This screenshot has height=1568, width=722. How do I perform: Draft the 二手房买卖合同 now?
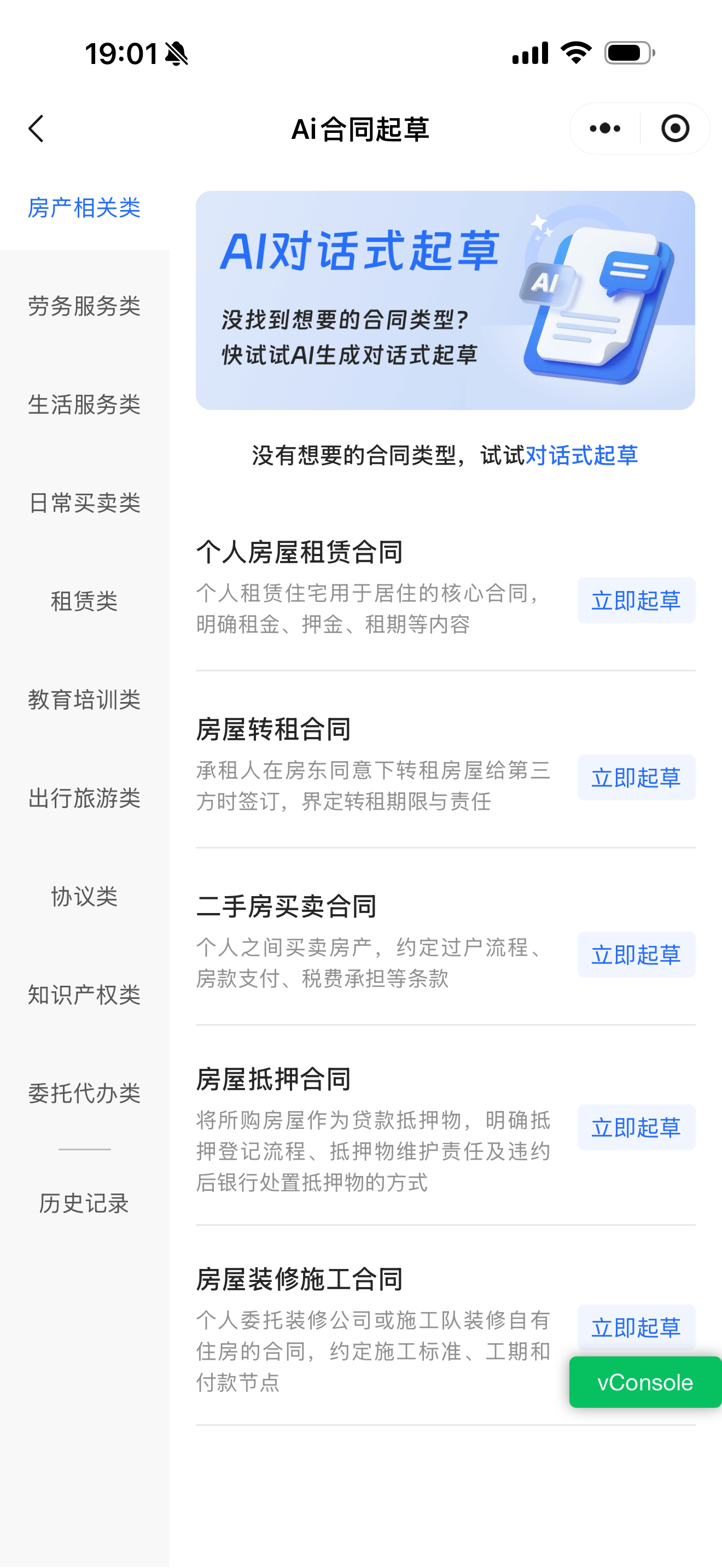(636, 955)
